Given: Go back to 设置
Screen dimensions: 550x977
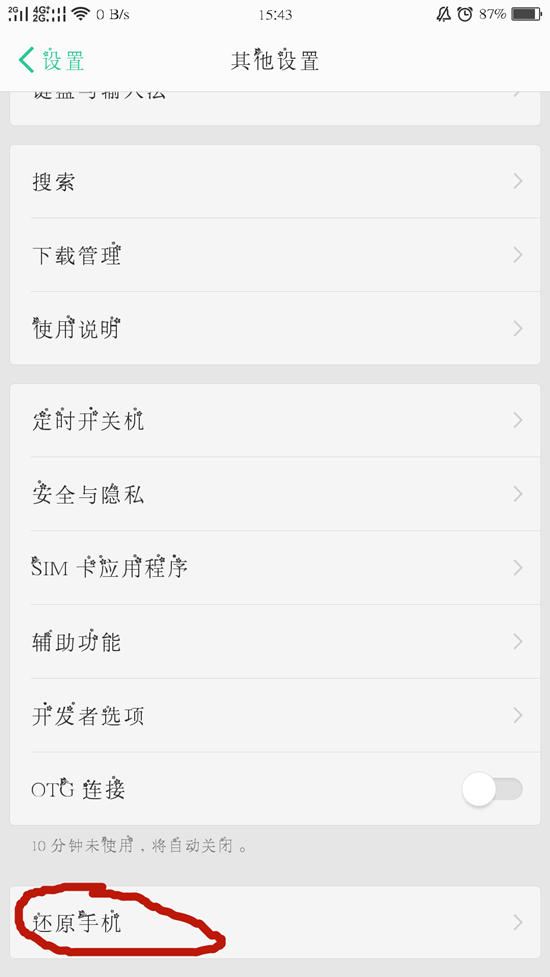Looking at the screenshot, I should coord(51,60).
